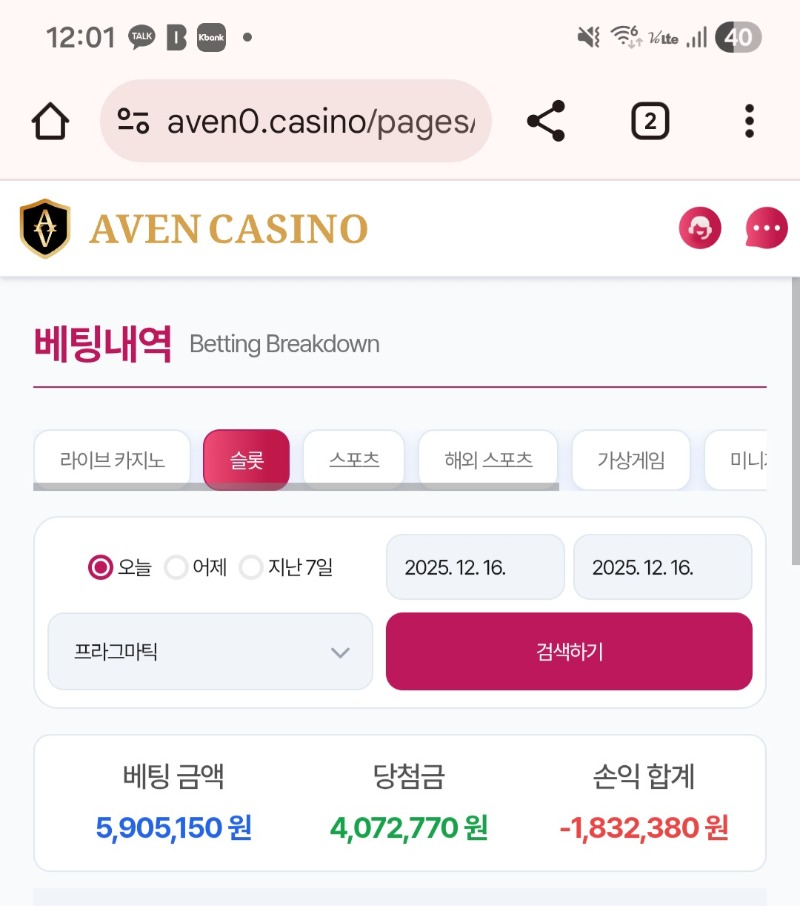Viewport: 800px width, 906px height.
Task: Switch to the 라이브 카지노 tab
Action: point(112,460)
